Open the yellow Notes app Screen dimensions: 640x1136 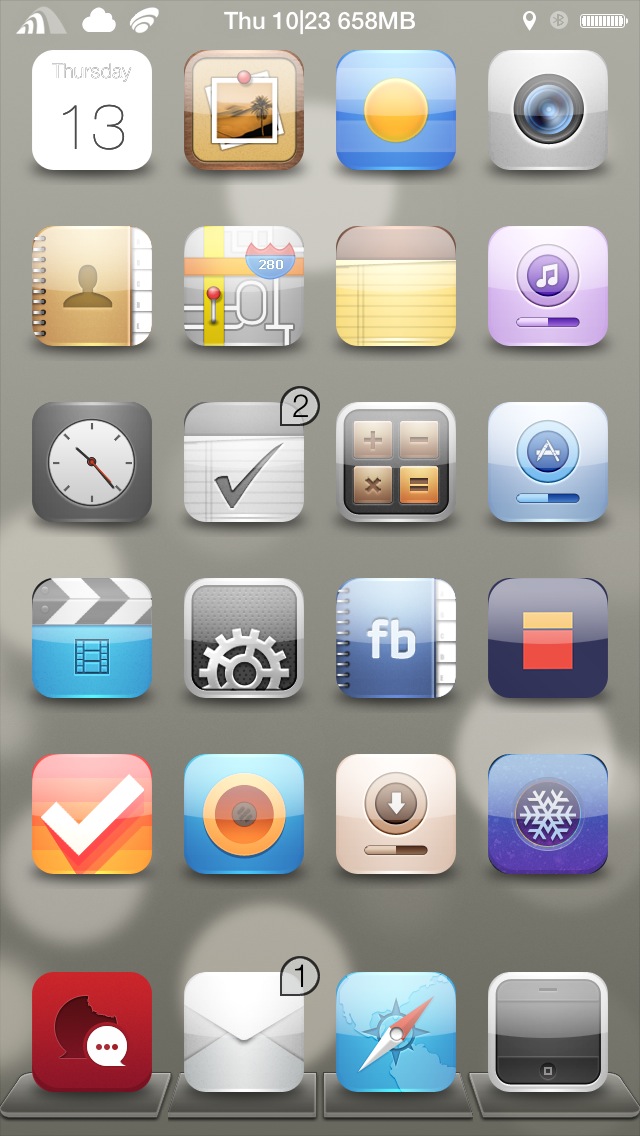pyautogui.click(x=396, y=286)
